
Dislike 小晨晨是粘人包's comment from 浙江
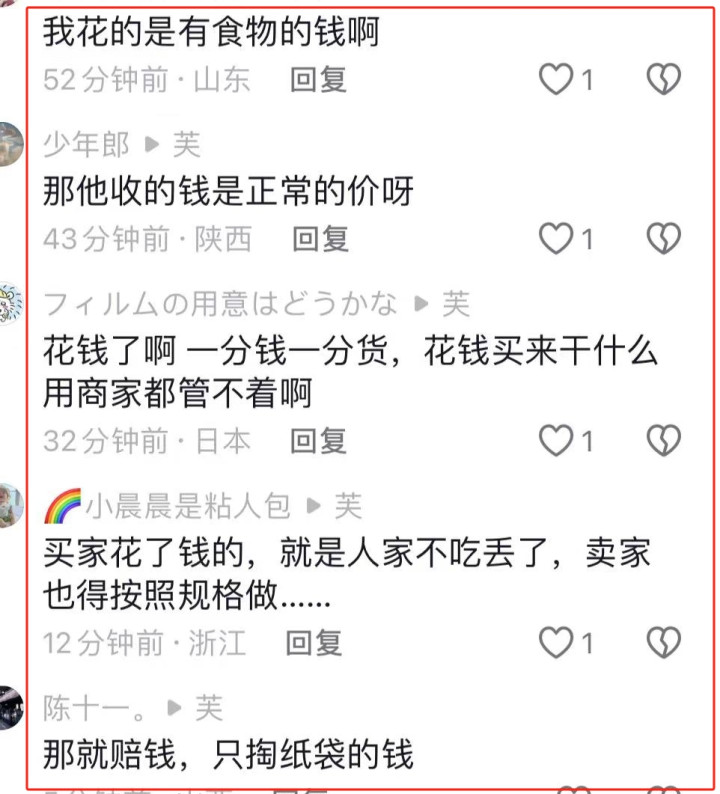coord(664,642)
